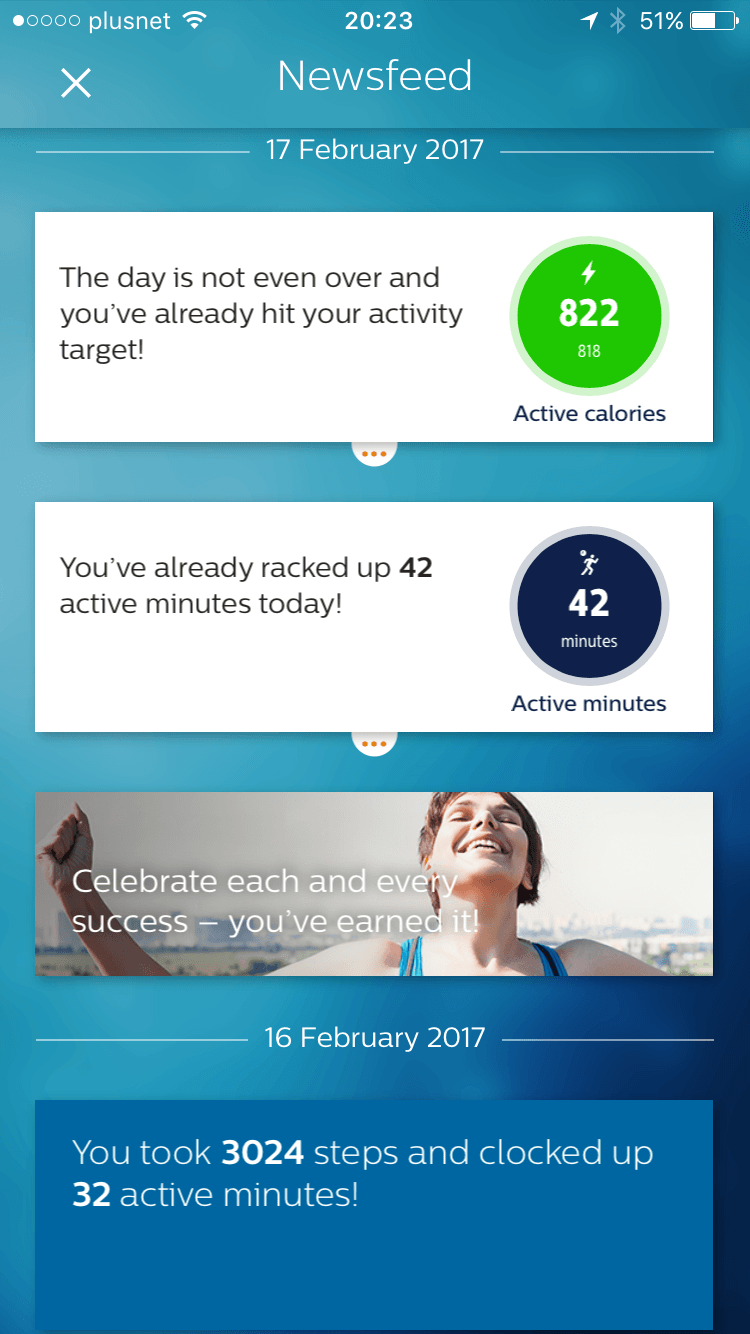Open the 3024 steps summary card
The height and width of the screenshot is (1334, 750).
click(374, 1215)
